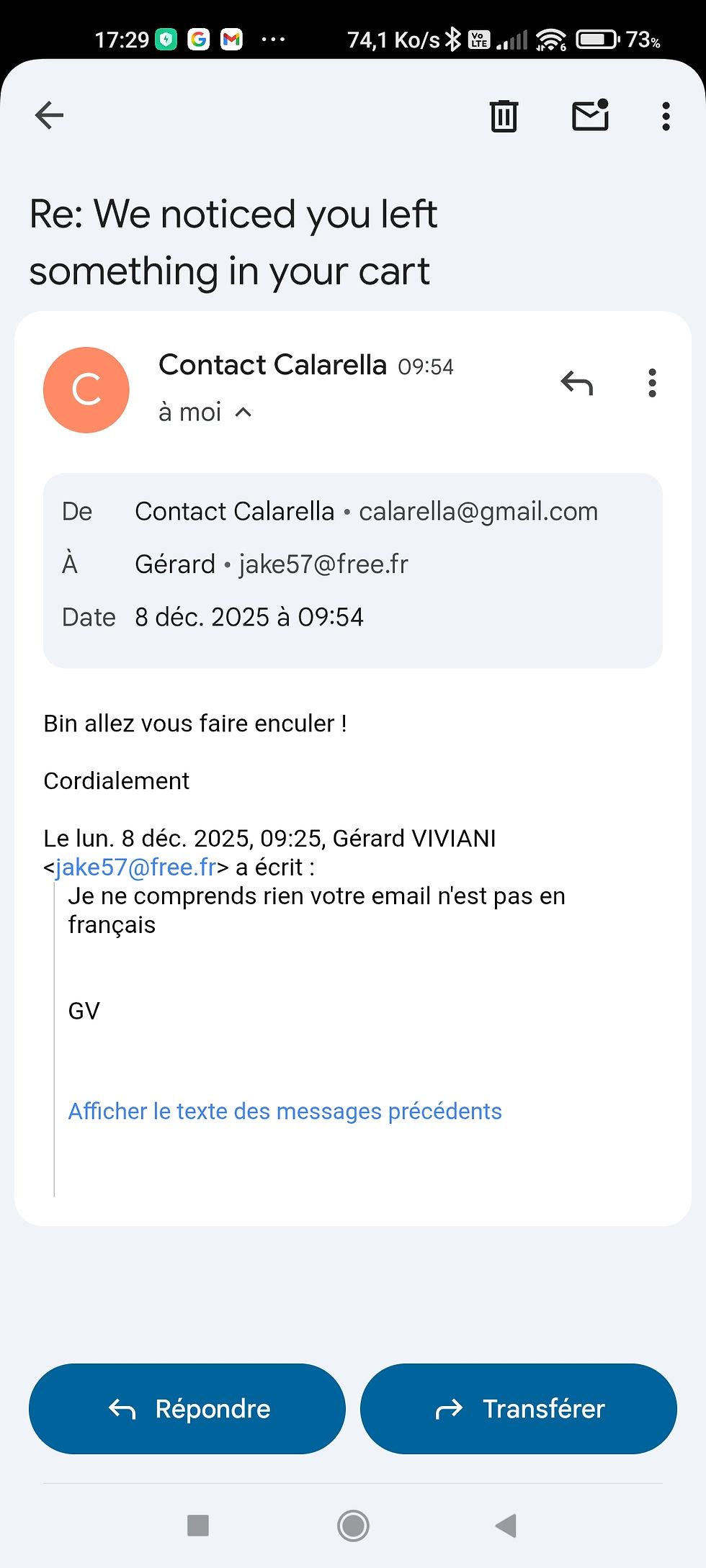Image resolution: width=706 pixels, height=1568 pixels.
Task: Tap the jake57@free.fr email link
Action: coord(136,867)
